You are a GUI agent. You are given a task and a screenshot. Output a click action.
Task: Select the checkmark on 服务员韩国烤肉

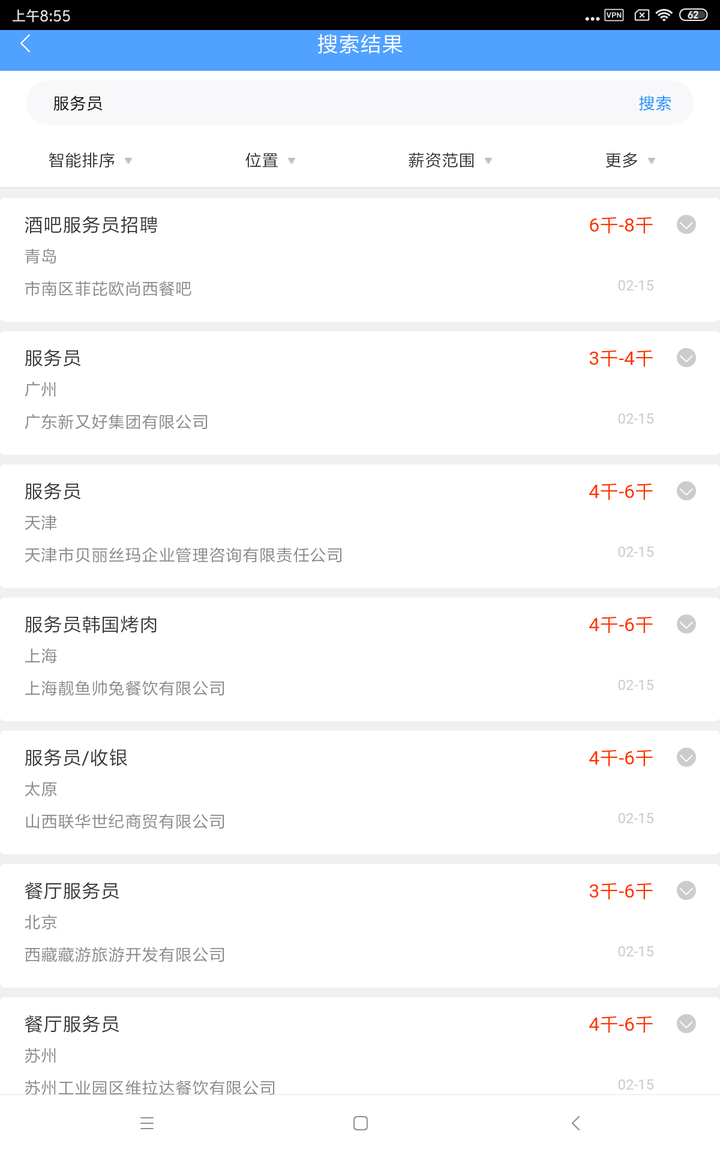(x=686, y=624)
